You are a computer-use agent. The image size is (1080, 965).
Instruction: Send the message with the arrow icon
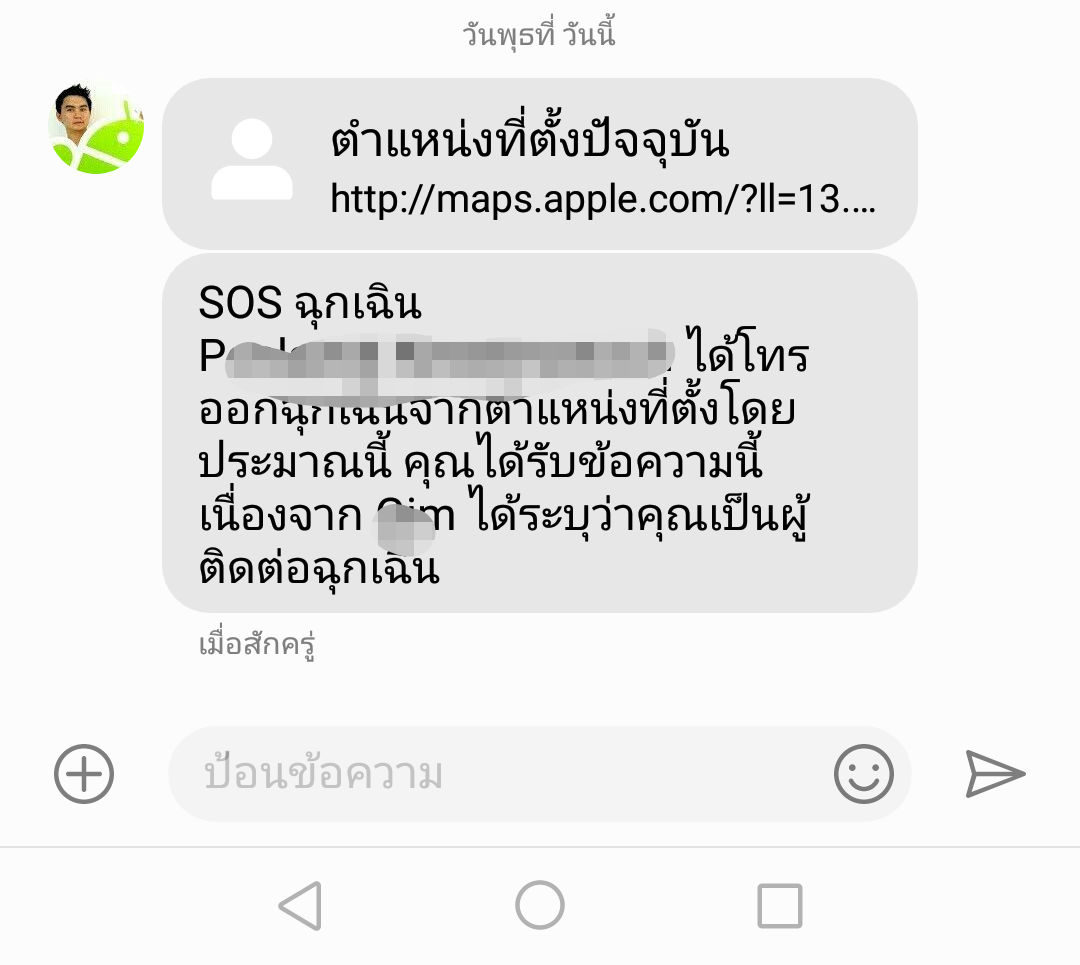pos(995,774)
